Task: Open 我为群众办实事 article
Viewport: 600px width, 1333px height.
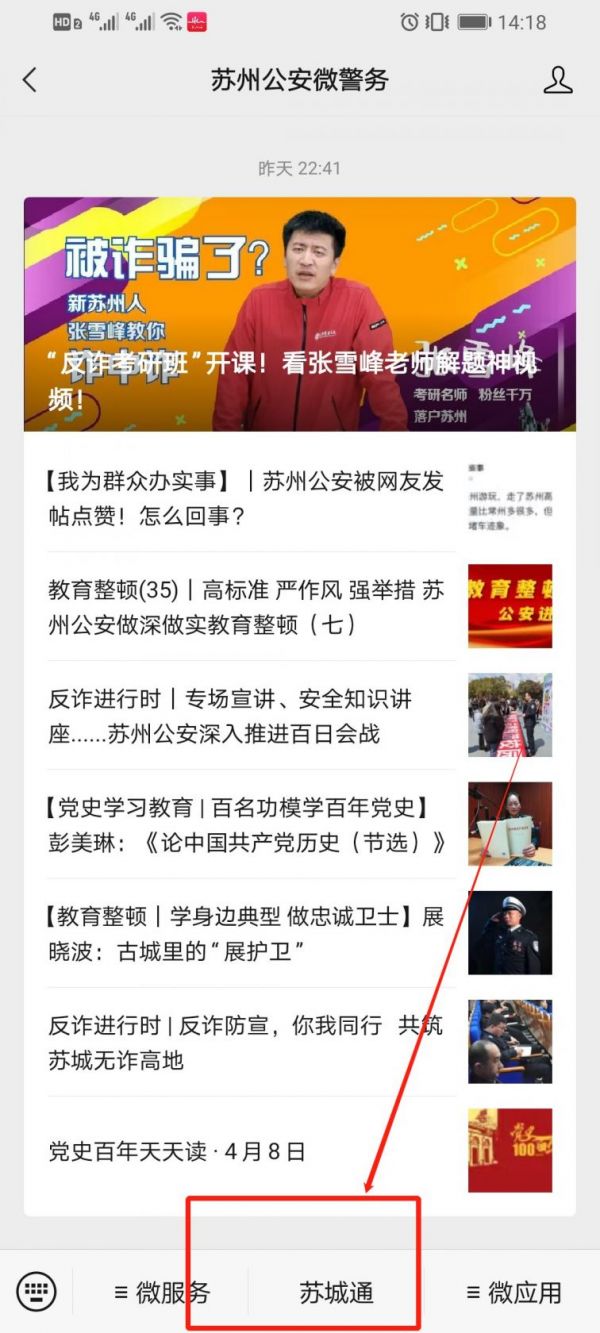Action: click(300, 497)
